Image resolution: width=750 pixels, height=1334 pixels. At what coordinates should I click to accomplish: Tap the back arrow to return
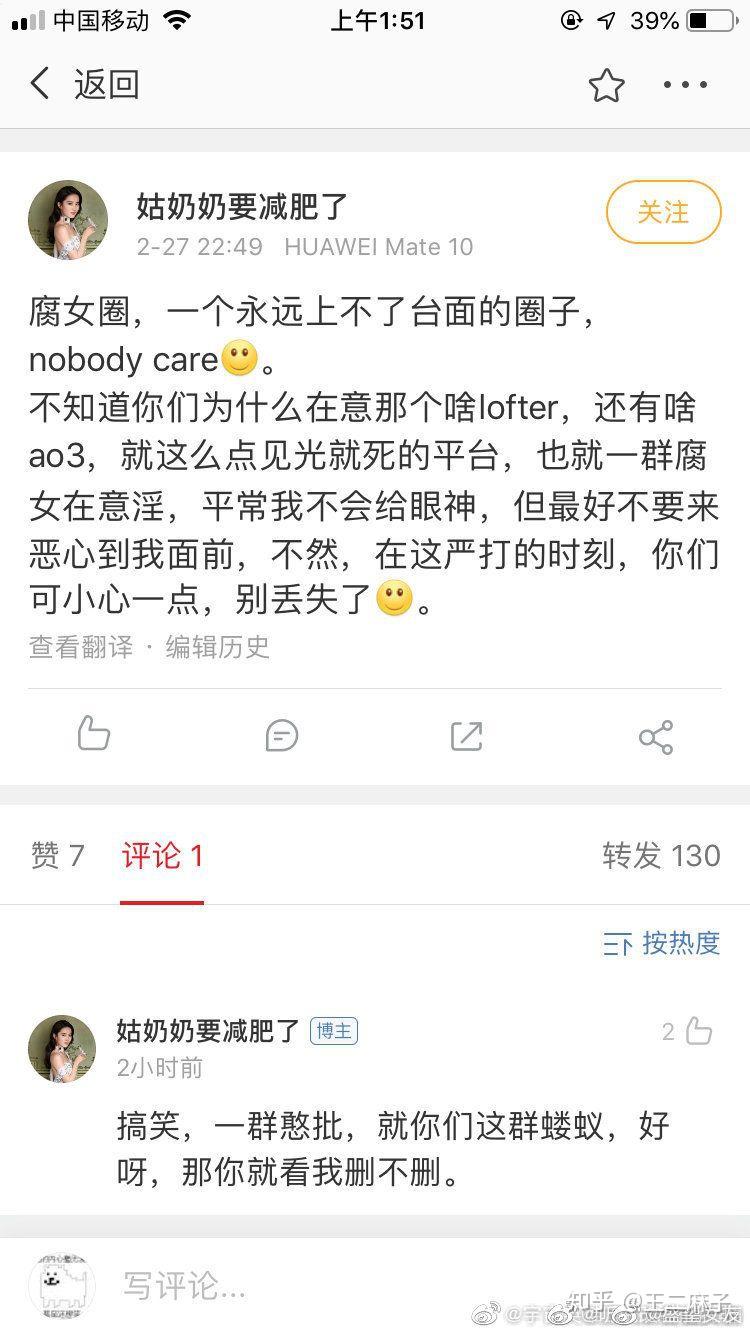click(40, 85)
